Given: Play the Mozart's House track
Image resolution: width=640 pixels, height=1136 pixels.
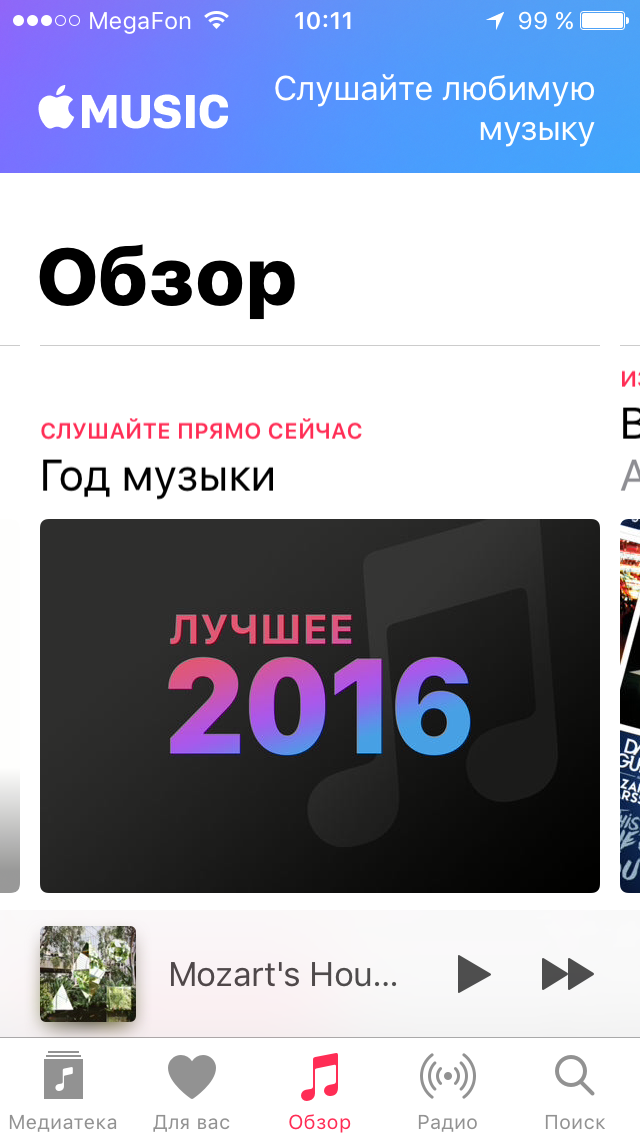Looking at the screenshot, I should (x=473, y=973).
